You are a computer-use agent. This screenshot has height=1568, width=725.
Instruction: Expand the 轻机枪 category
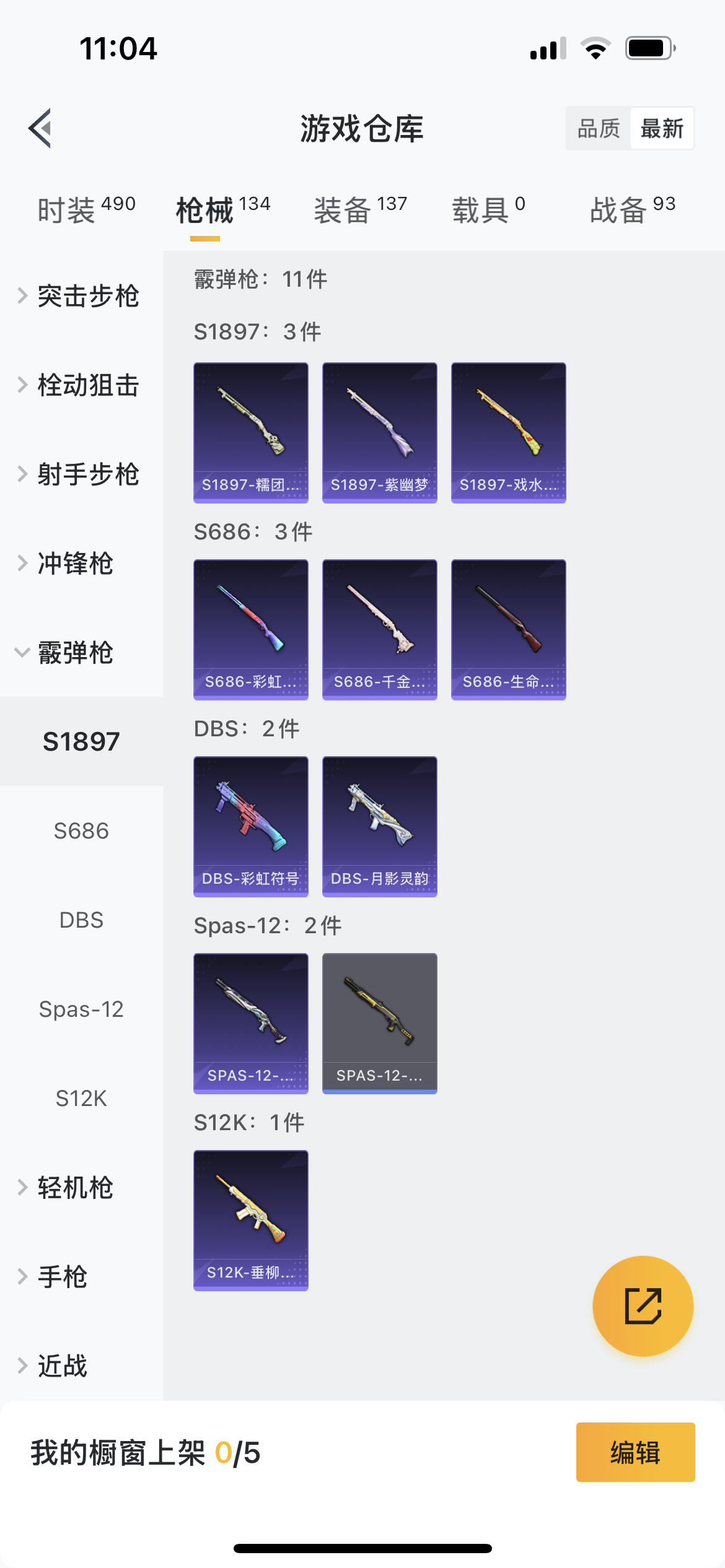[74, 1188]
